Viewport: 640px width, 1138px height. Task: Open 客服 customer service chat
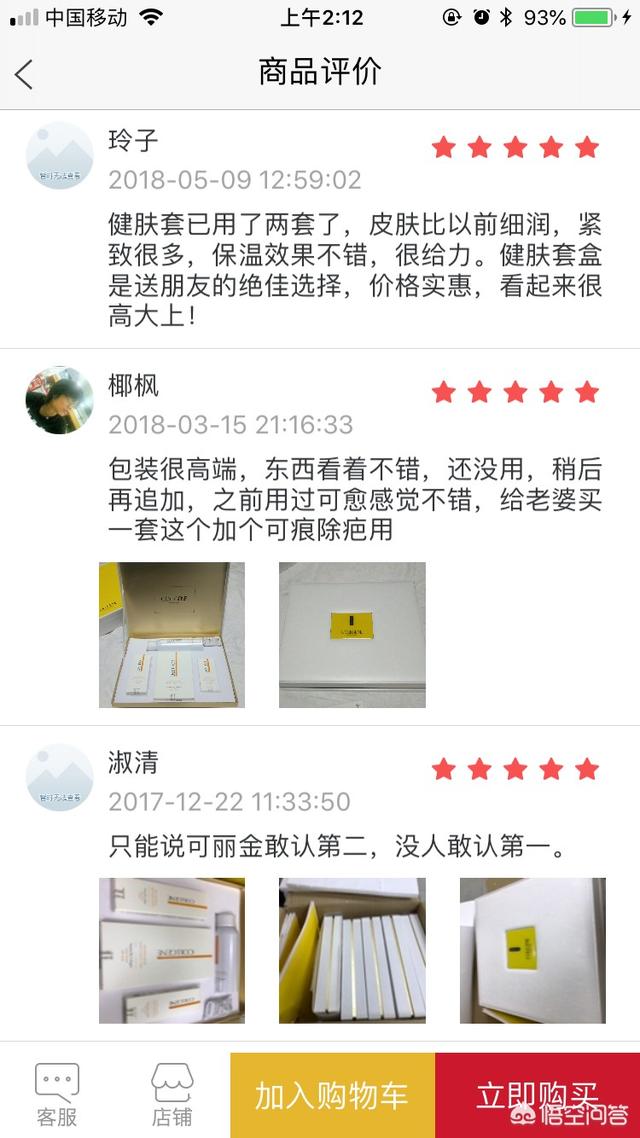click(x=57, y=1095)
